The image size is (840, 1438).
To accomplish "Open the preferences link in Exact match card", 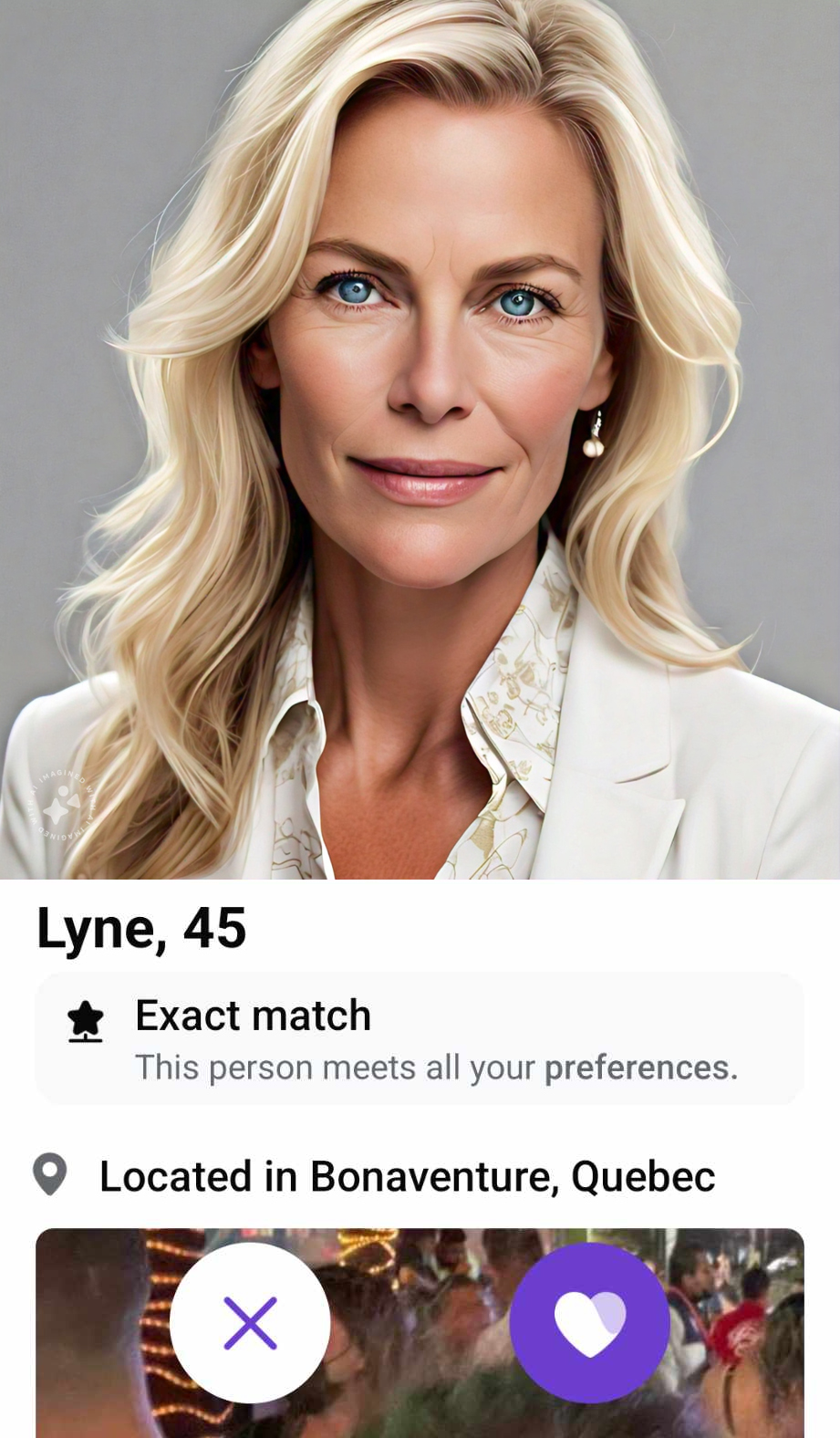I will (x=638, y=1068).
